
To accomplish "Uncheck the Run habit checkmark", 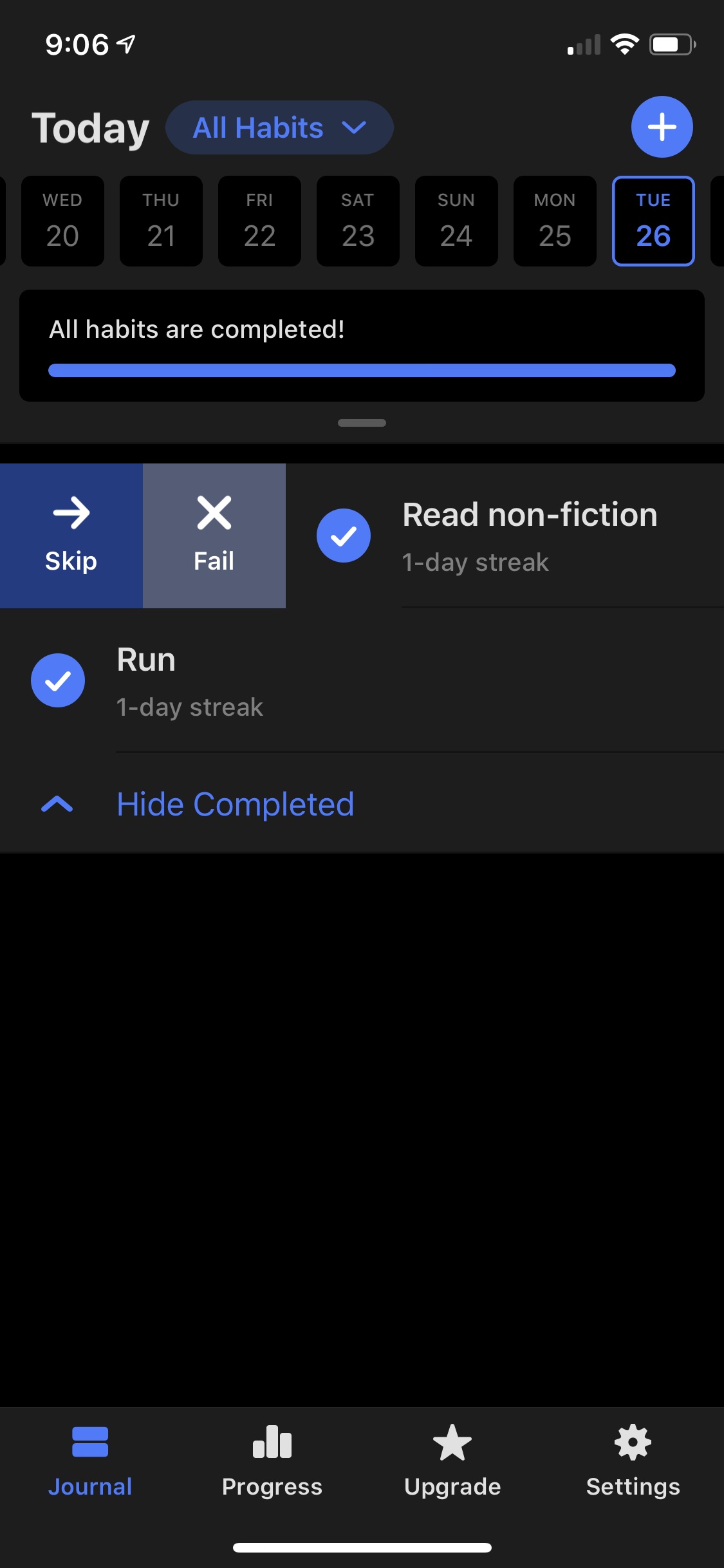I will pyautogui.click(x=58, y=680).
